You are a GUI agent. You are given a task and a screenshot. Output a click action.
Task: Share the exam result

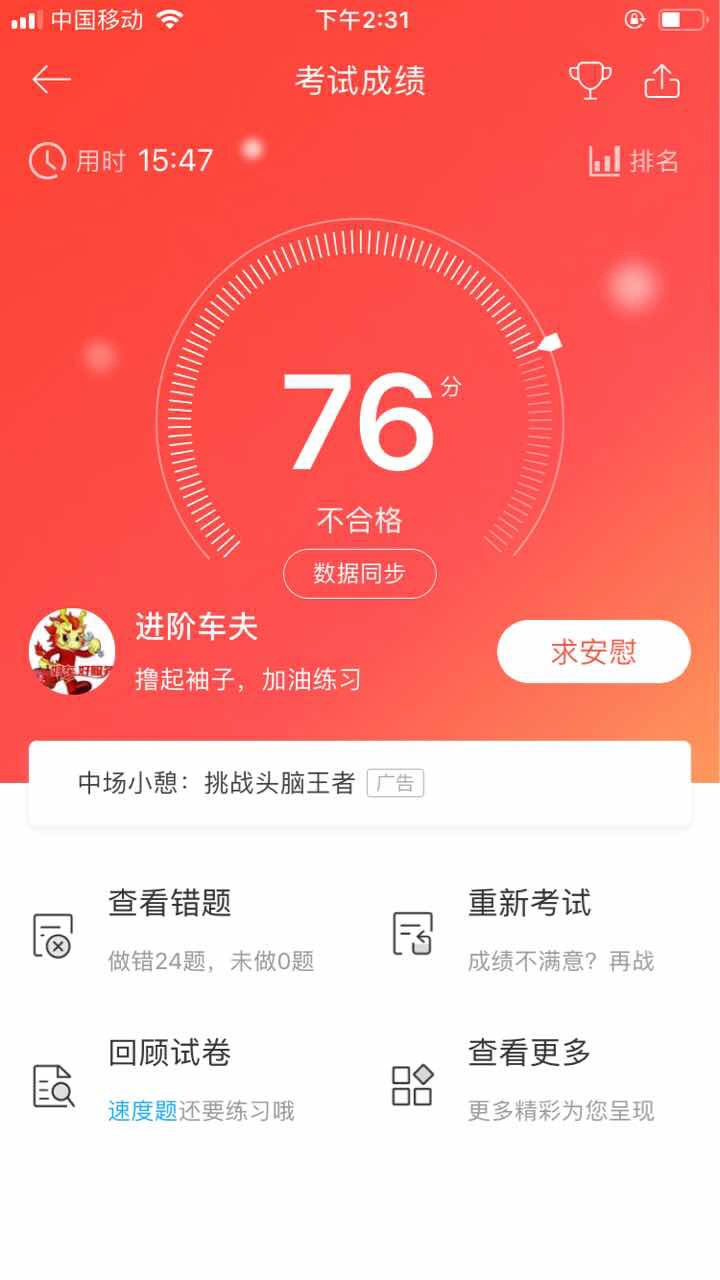click(662, 80)
